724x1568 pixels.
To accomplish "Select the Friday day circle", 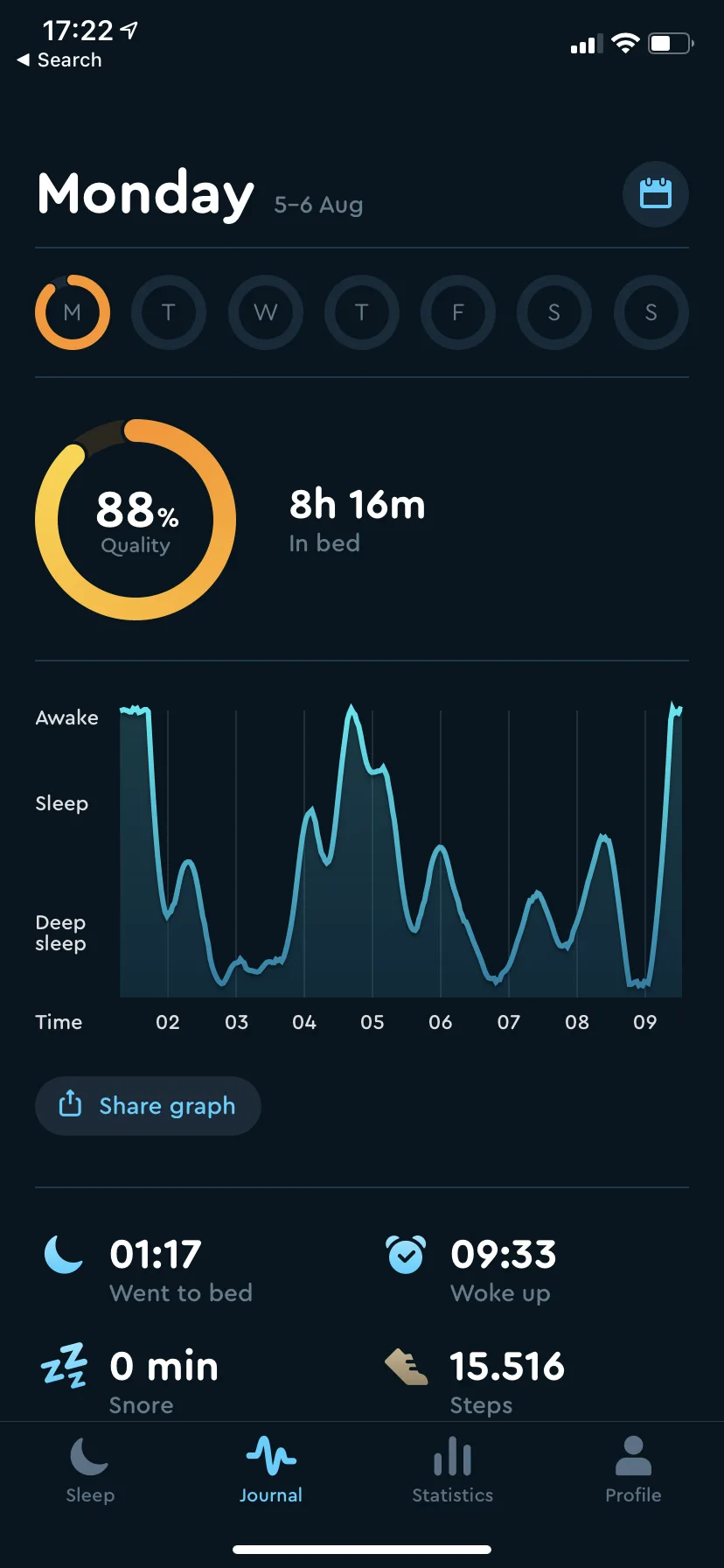I will (x=457, y=312).
